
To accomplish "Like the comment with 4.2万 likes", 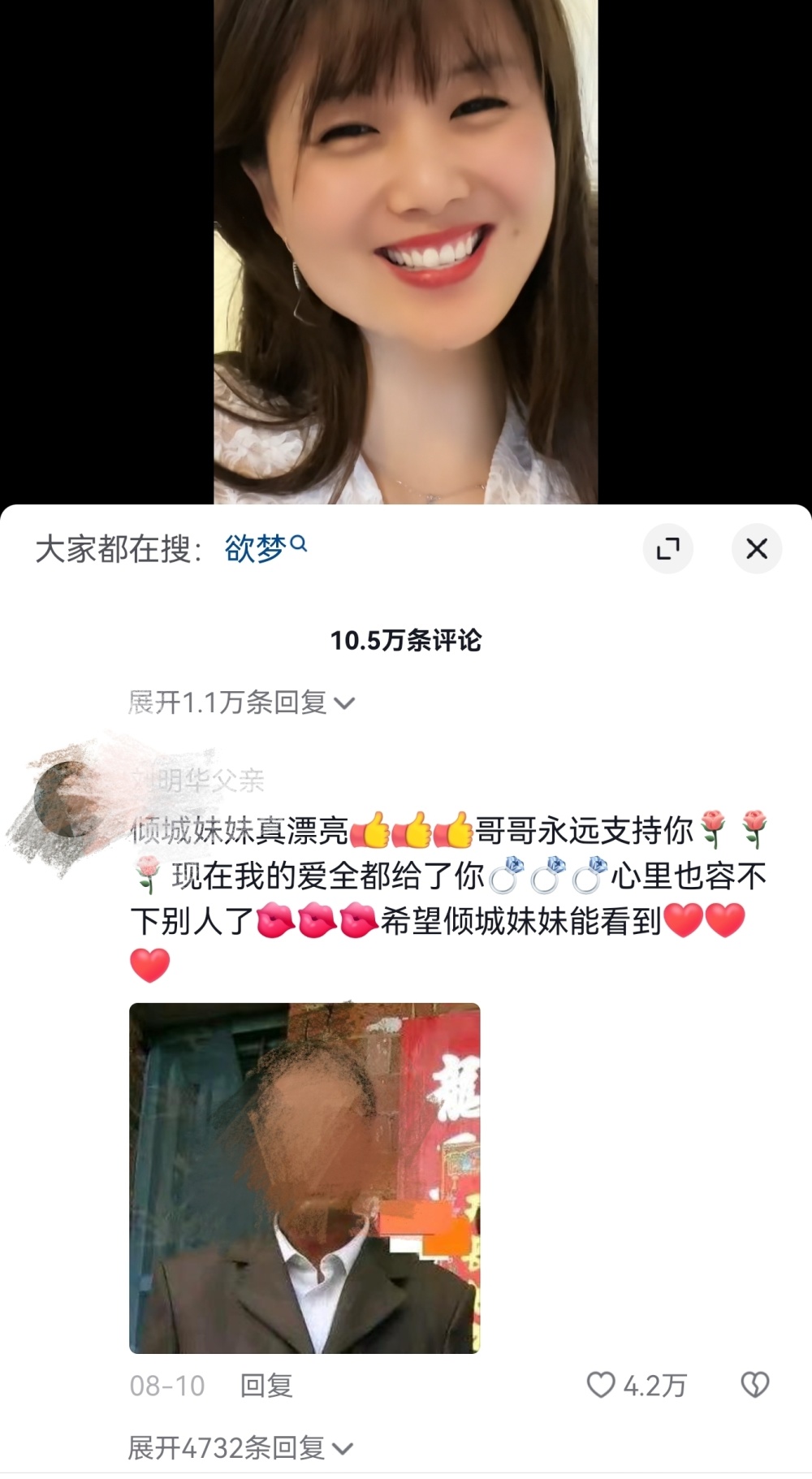I will [602, 1385].
